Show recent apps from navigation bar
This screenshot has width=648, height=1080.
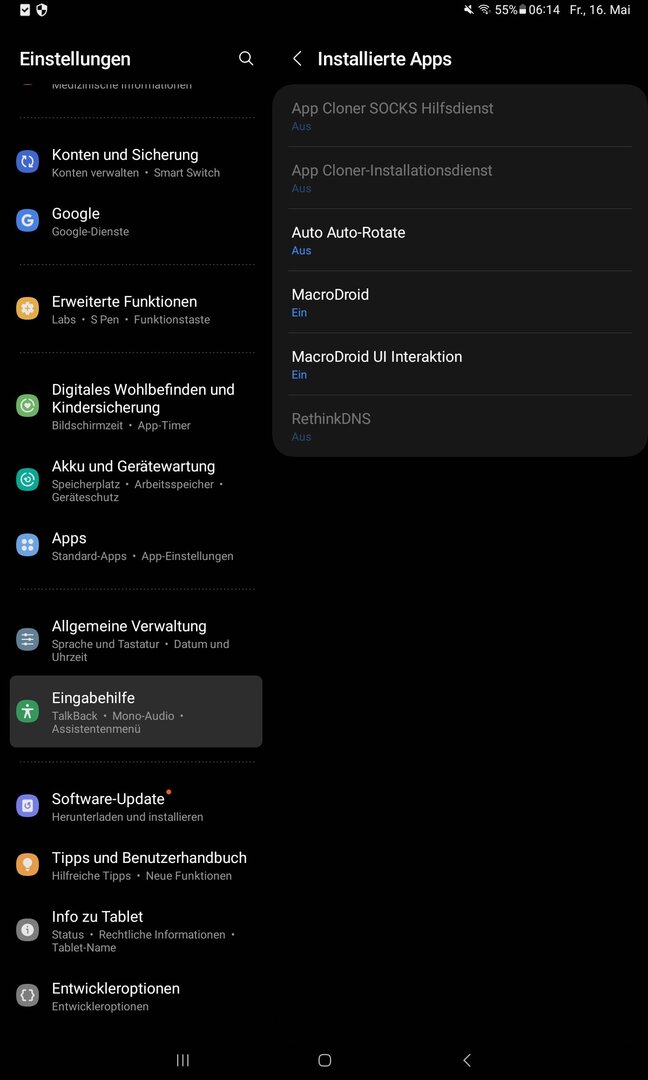click(182, 1060)
